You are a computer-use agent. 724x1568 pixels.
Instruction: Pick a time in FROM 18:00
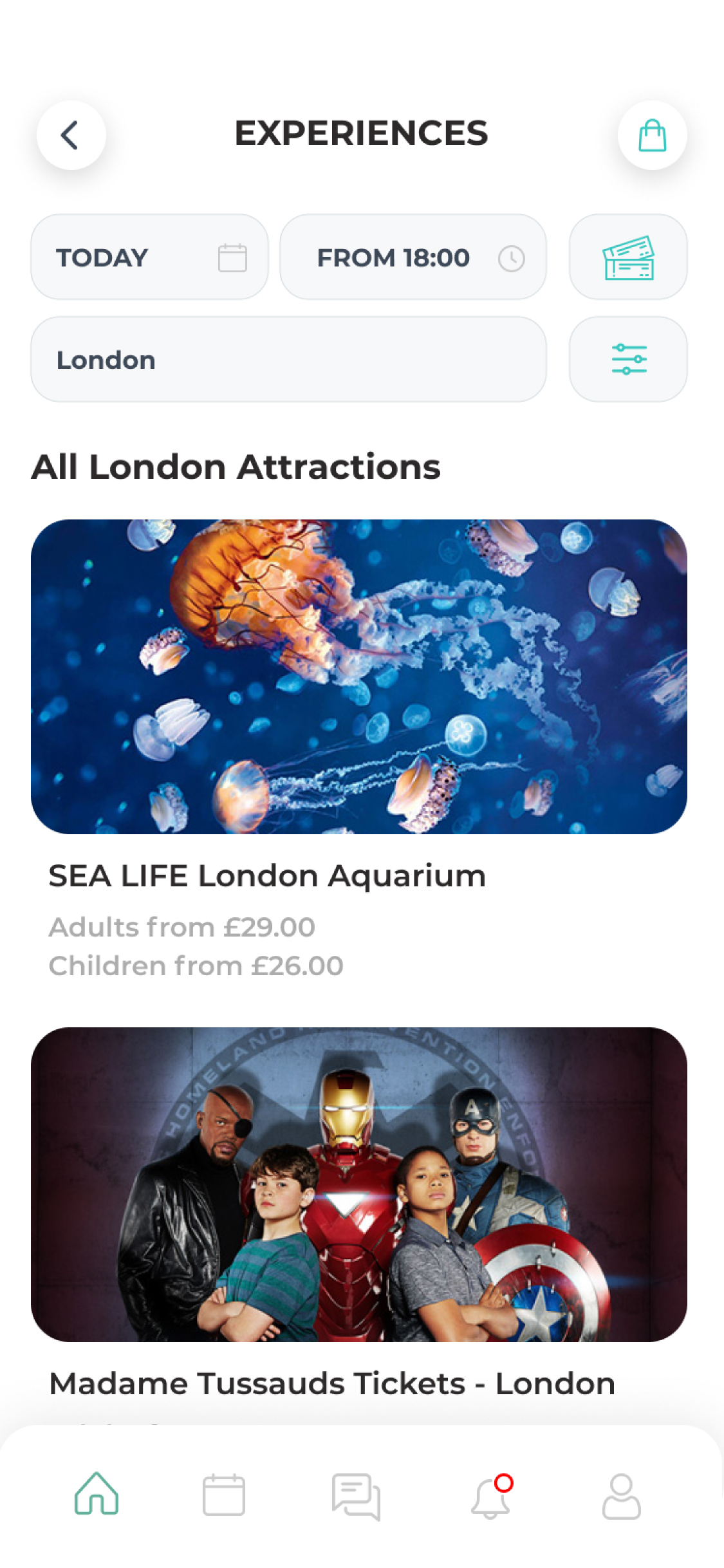click(x=413, y=257)
